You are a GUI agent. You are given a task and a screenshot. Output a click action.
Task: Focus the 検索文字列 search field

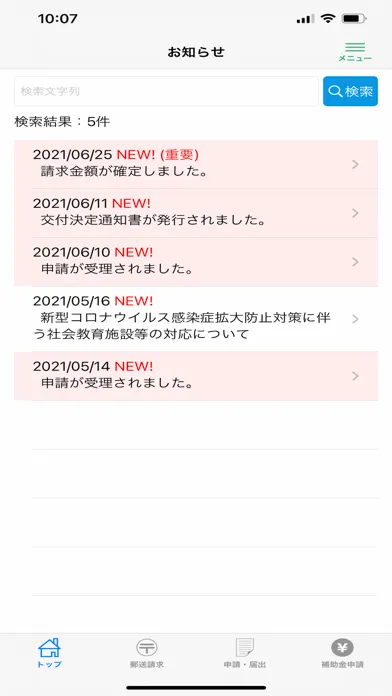(x=166, y=91)
